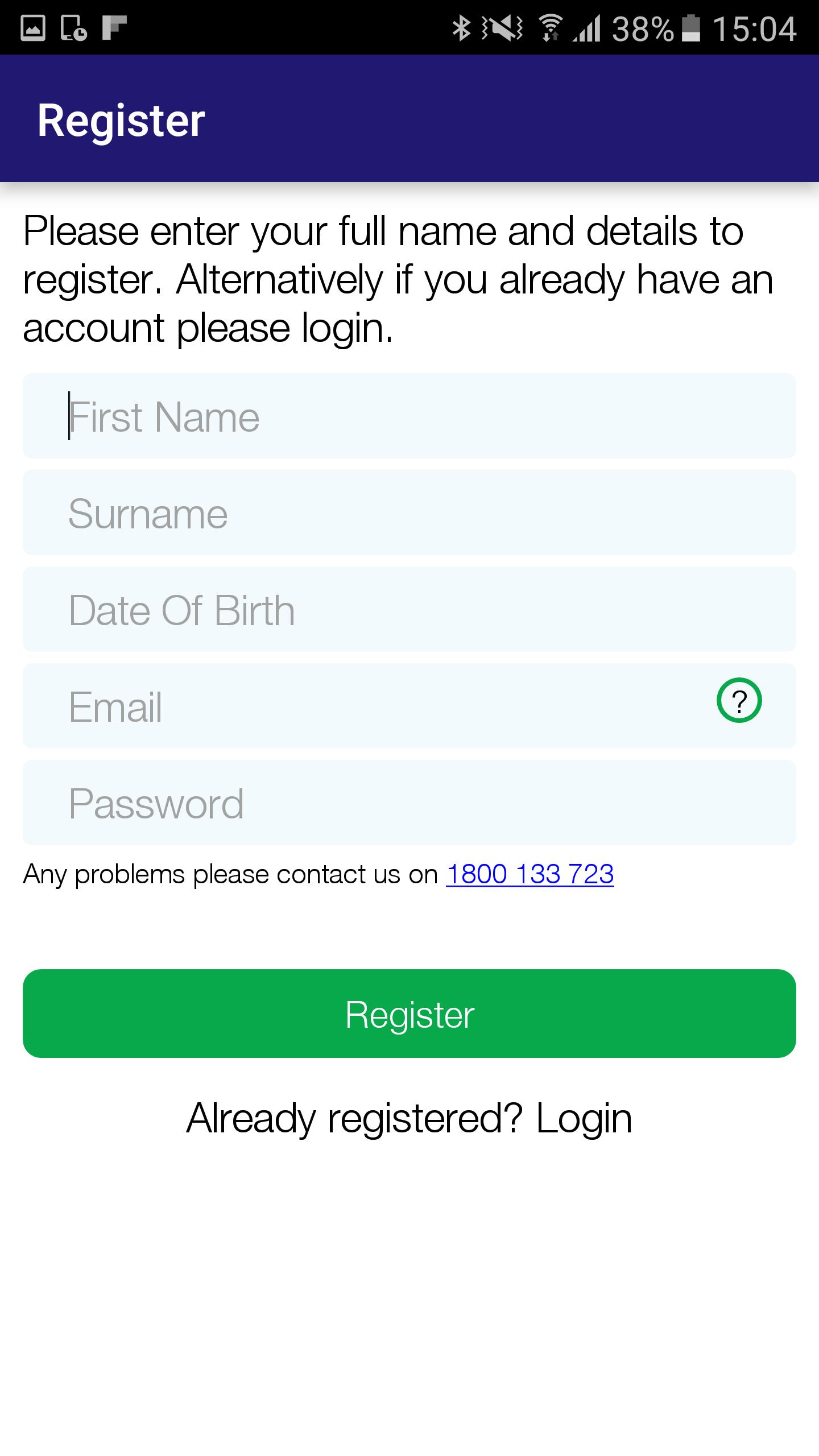
Task: Go to Login for already registered users
Action: (584, 1118)
